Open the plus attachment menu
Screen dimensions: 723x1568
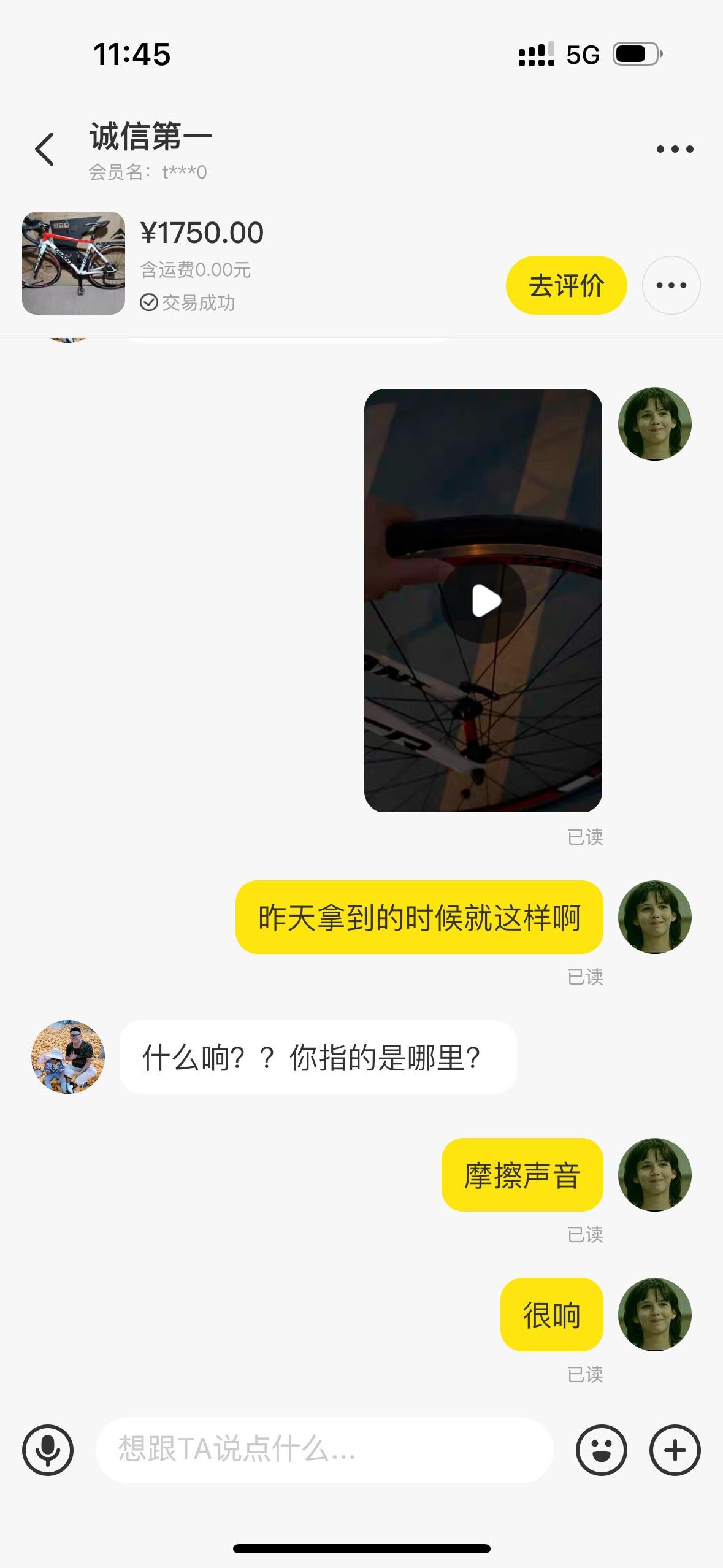675,1450
